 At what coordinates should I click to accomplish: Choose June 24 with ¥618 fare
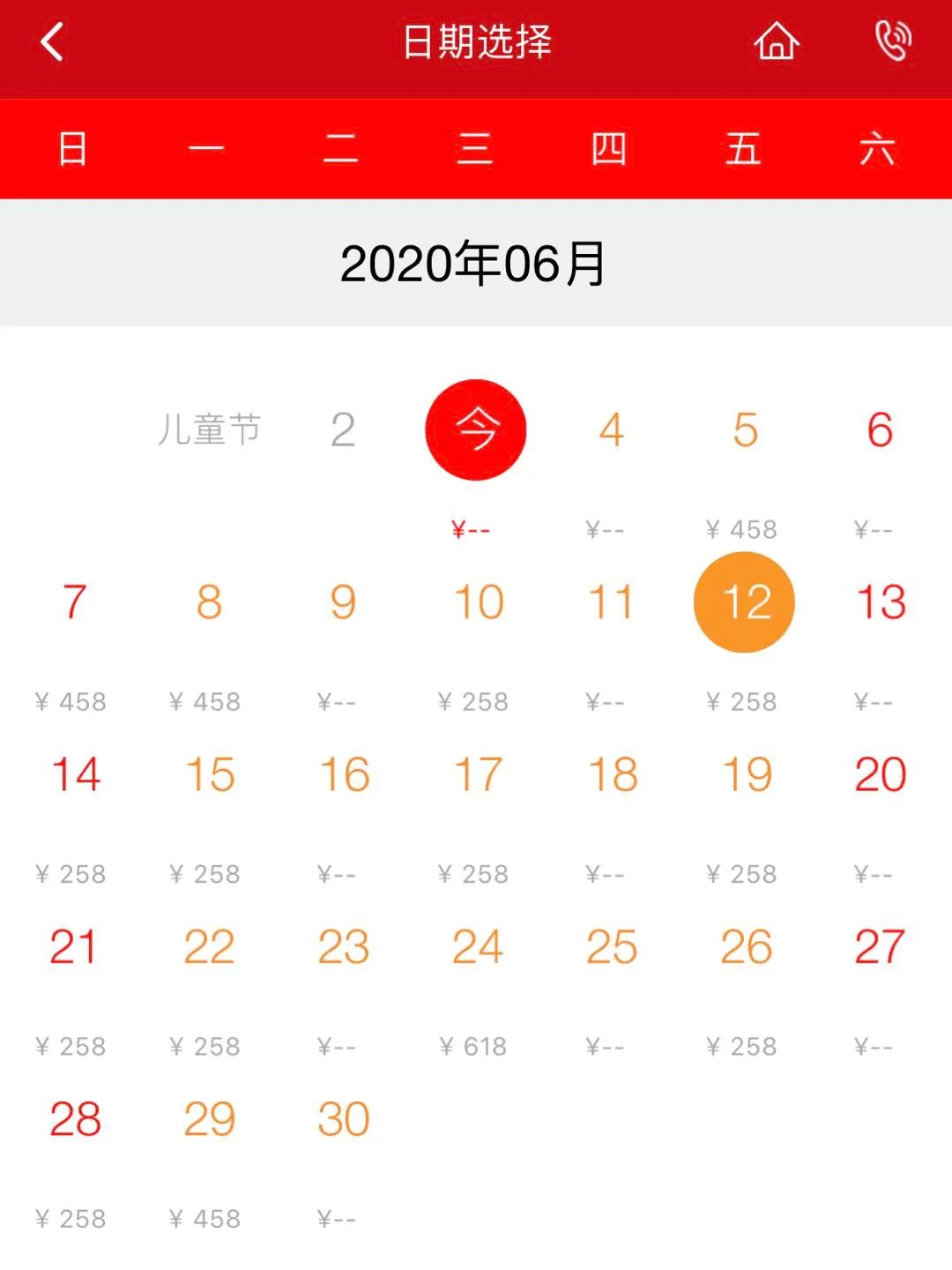[x=476, y=948]
